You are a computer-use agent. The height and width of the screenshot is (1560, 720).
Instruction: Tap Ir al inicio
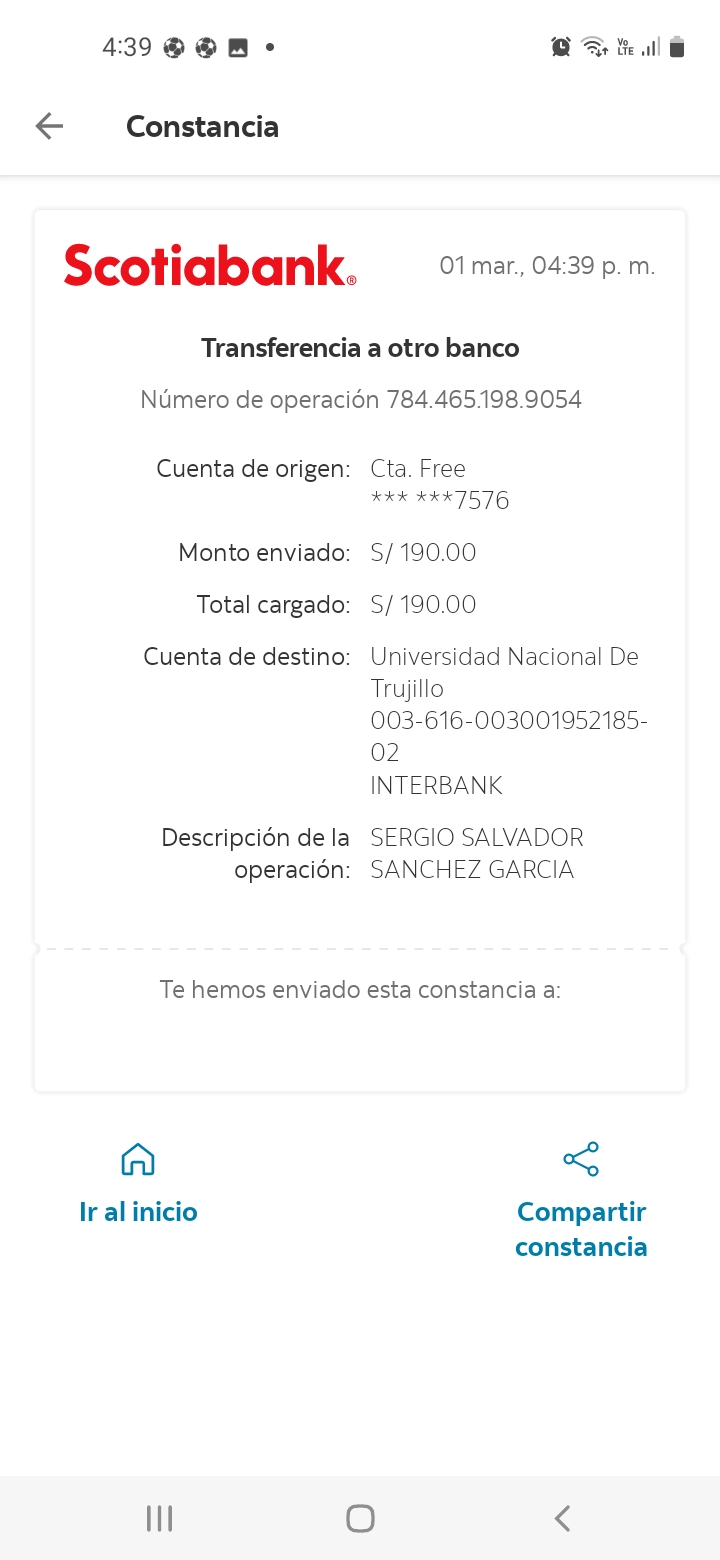tap(138, 1184)
